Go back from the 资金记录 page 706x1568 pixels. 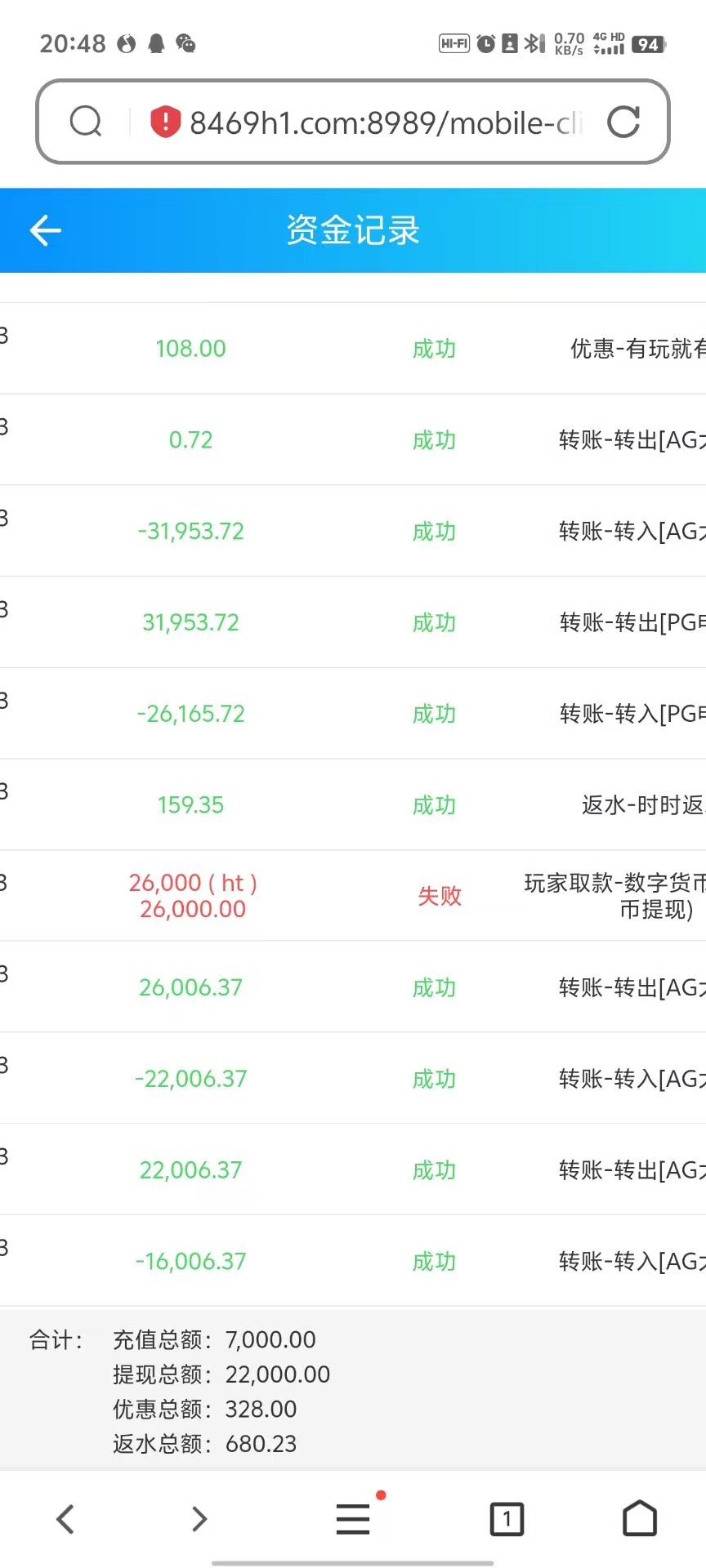click(46, 230)
